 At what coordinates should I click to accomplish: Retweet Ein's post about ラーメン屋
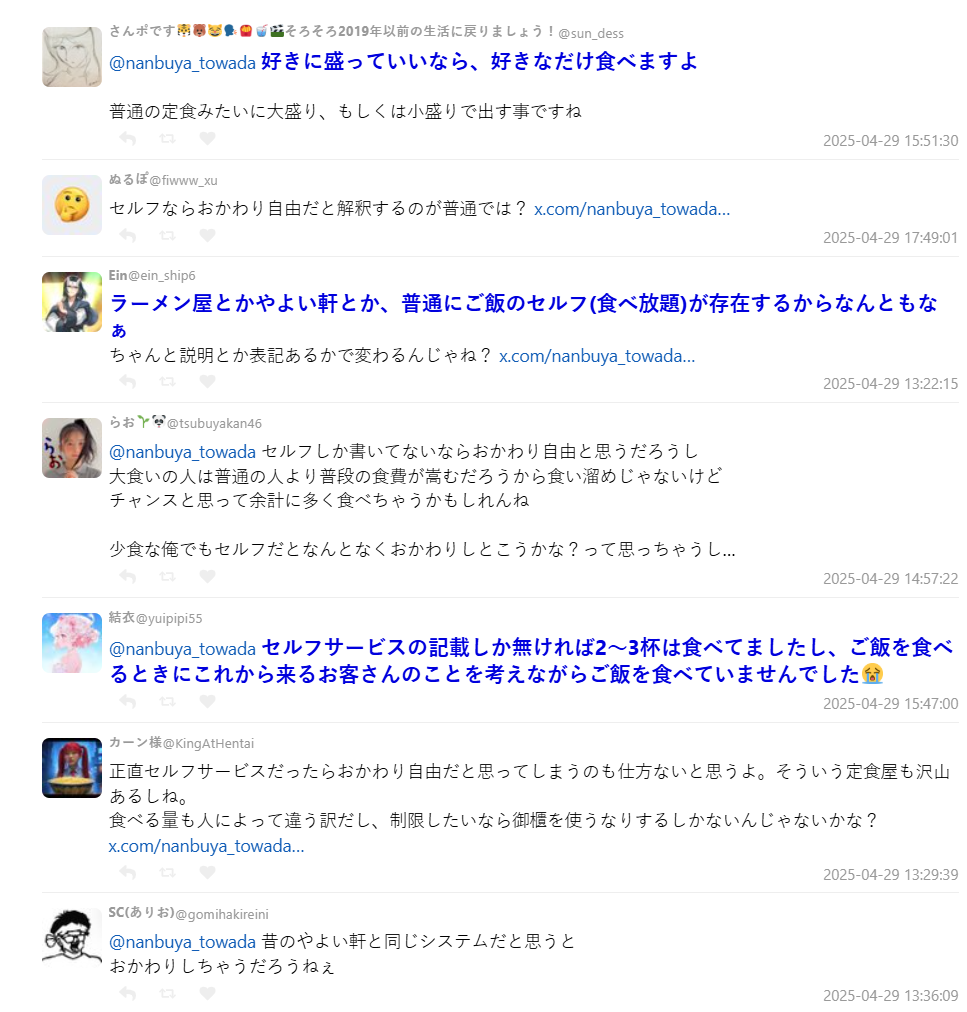[167, 382]
